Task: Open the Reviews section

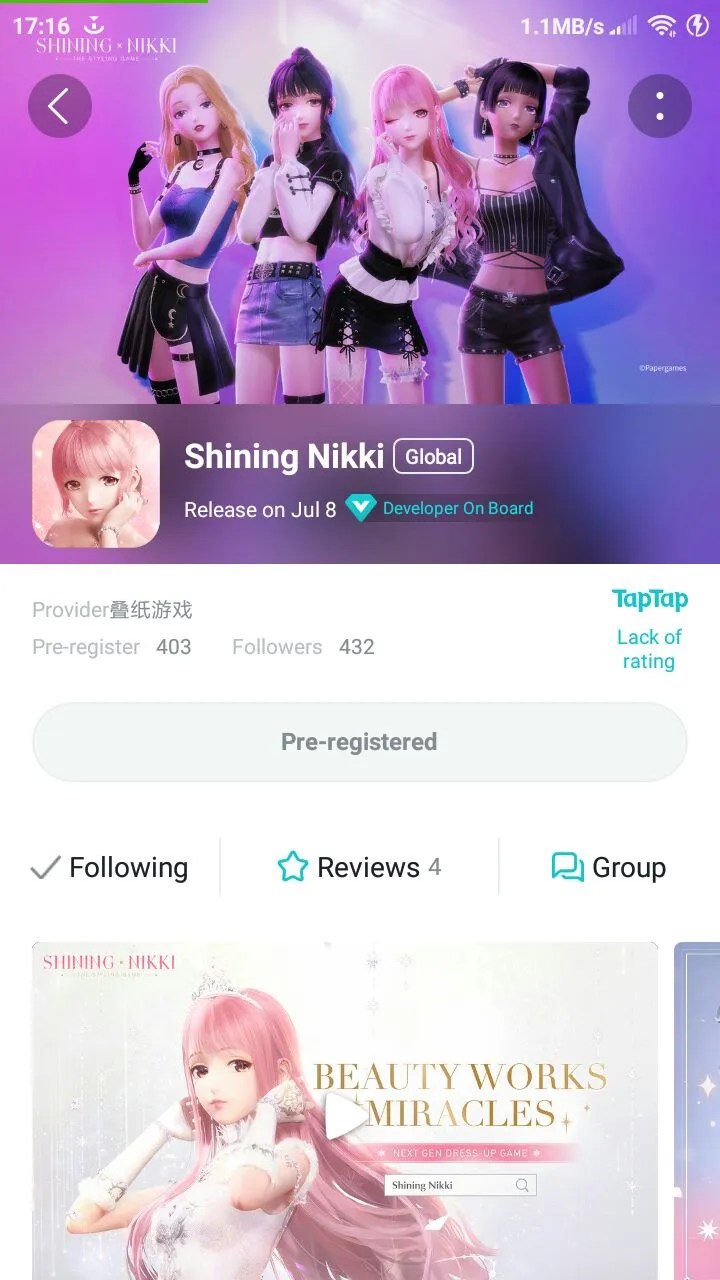Action: click(359, 867)
